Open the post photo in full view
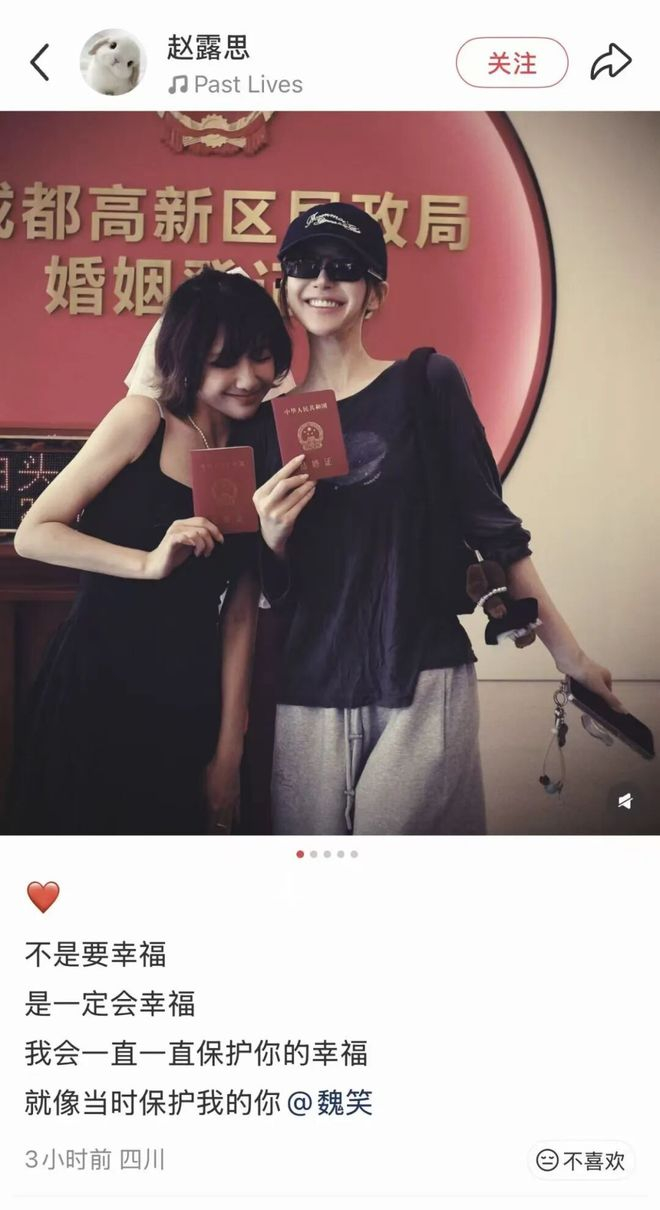This screenshot has height=1210, width=660. click(330, 472)
